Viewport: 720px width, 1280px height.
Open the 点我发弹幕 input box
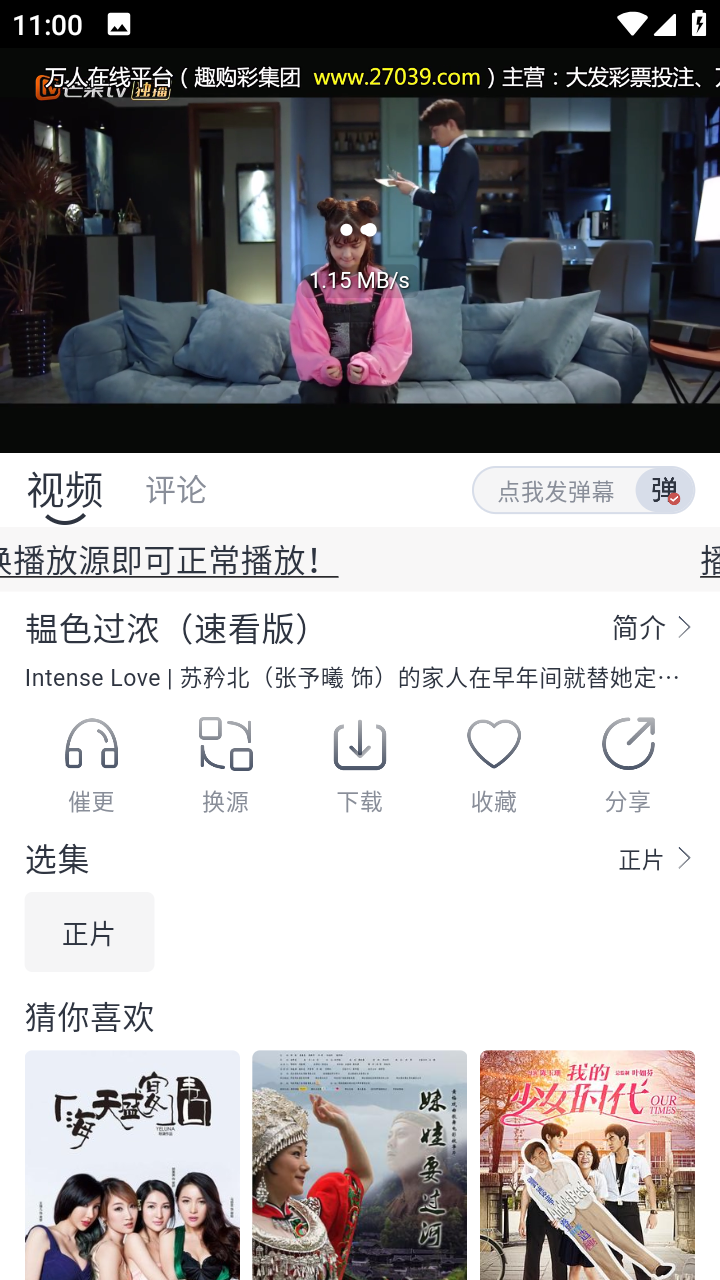click(x=555, y=491)
